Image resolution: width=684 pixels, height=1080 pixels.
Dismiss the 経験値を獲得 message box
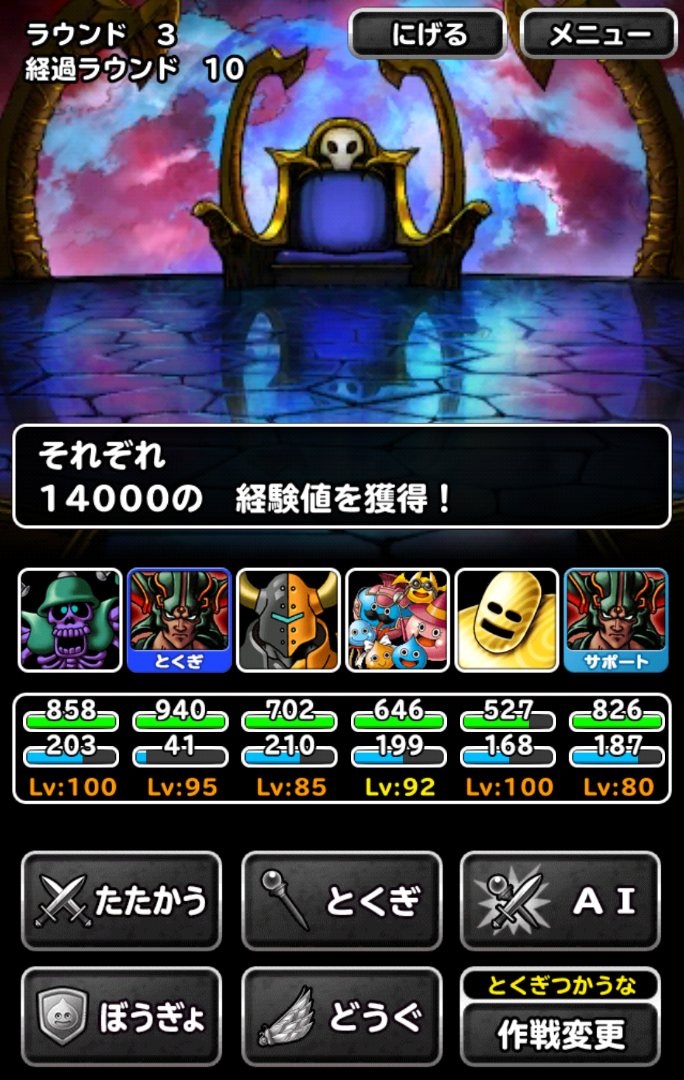(341, 476)
